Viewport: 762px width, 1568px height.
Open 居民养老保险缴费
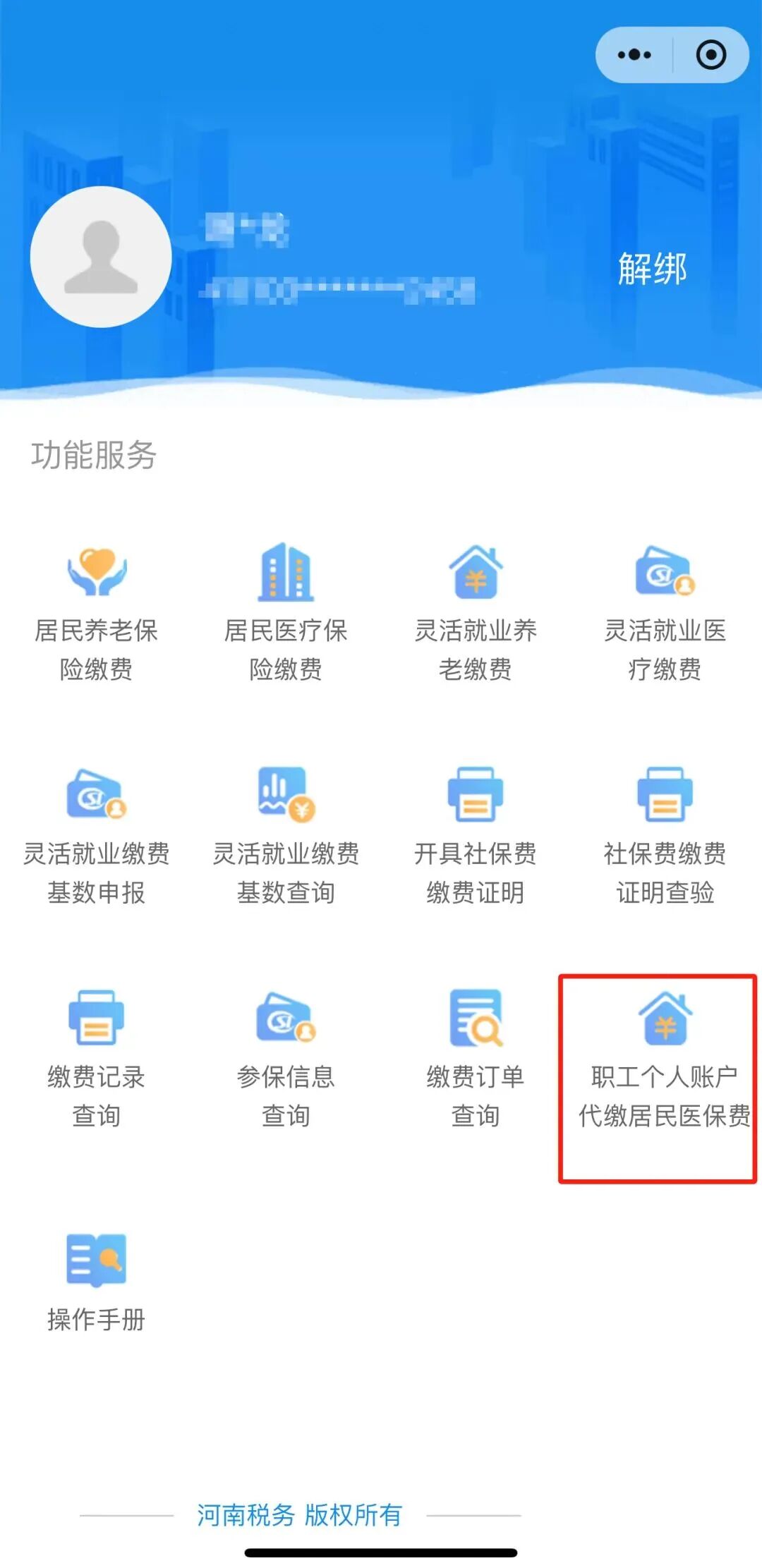point(97,612)
